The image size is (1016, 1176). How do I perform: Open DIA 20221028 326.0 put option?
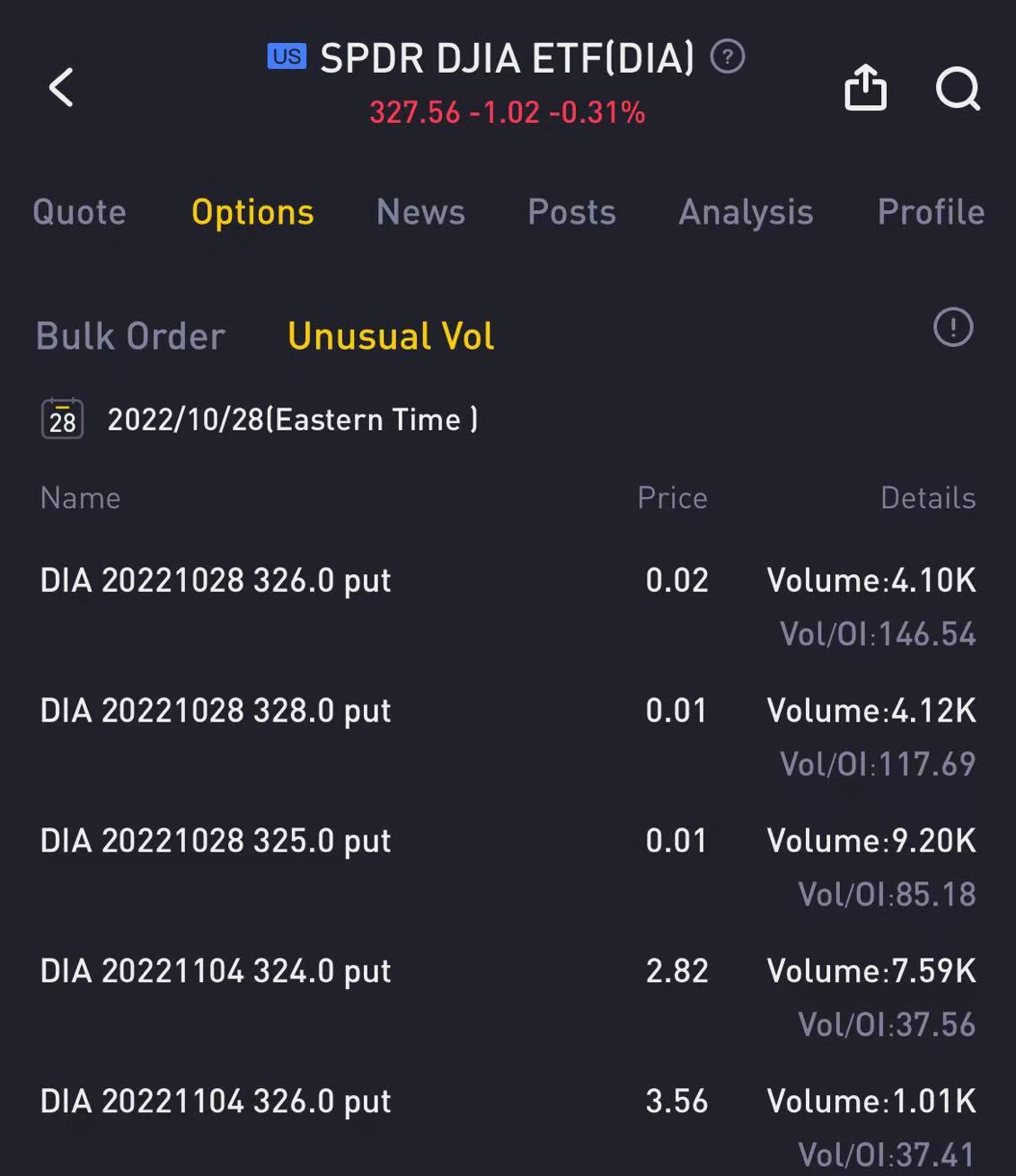(x=216, y=580)
